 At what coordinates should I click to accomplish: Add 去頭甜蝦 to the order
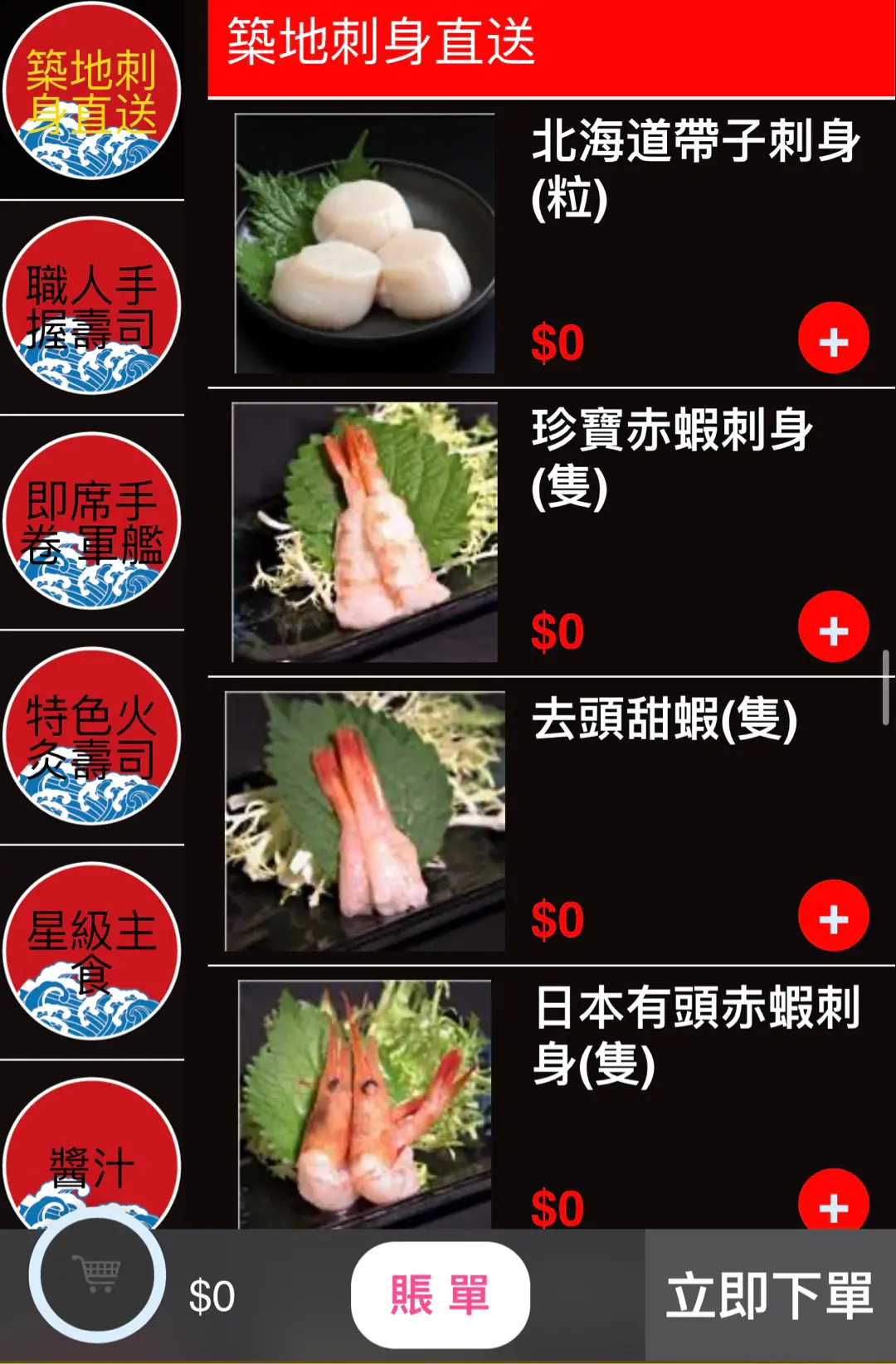(x=833, y=917)
